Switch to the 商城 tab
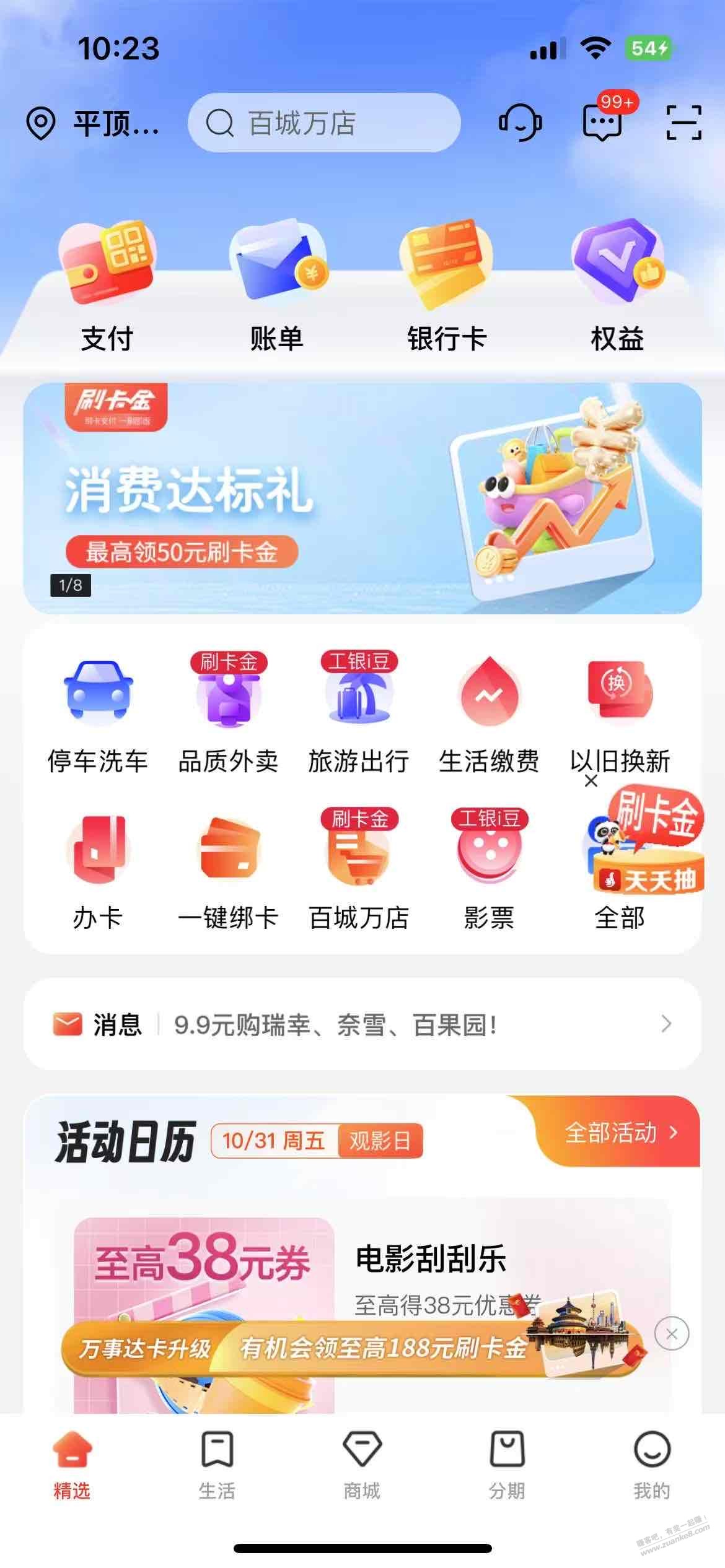The image size is (725, 1568). click(x=362, y=1465)
